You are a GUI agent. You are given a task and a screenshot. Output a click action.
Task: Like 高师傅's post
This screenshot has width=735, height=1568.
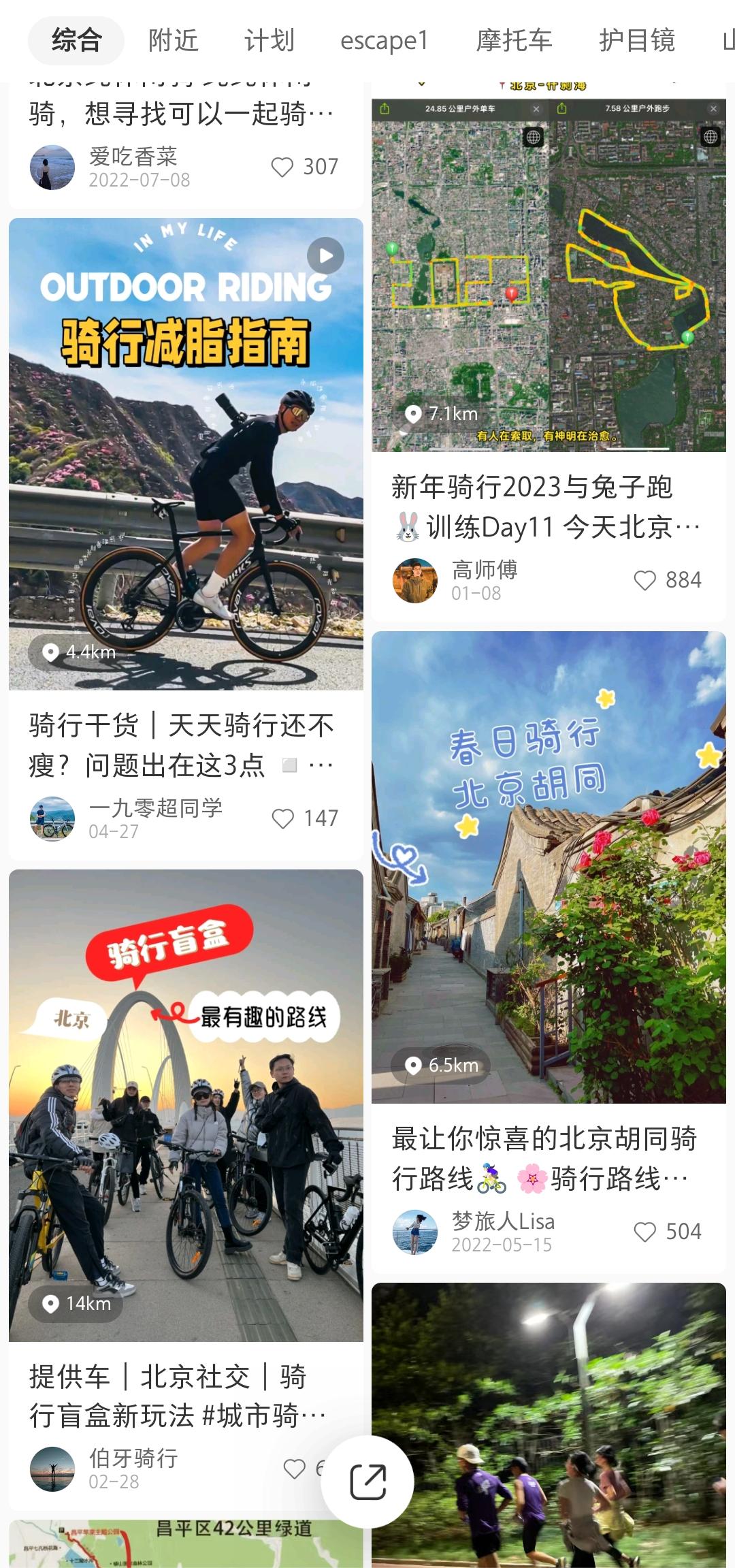click(644, 580)
